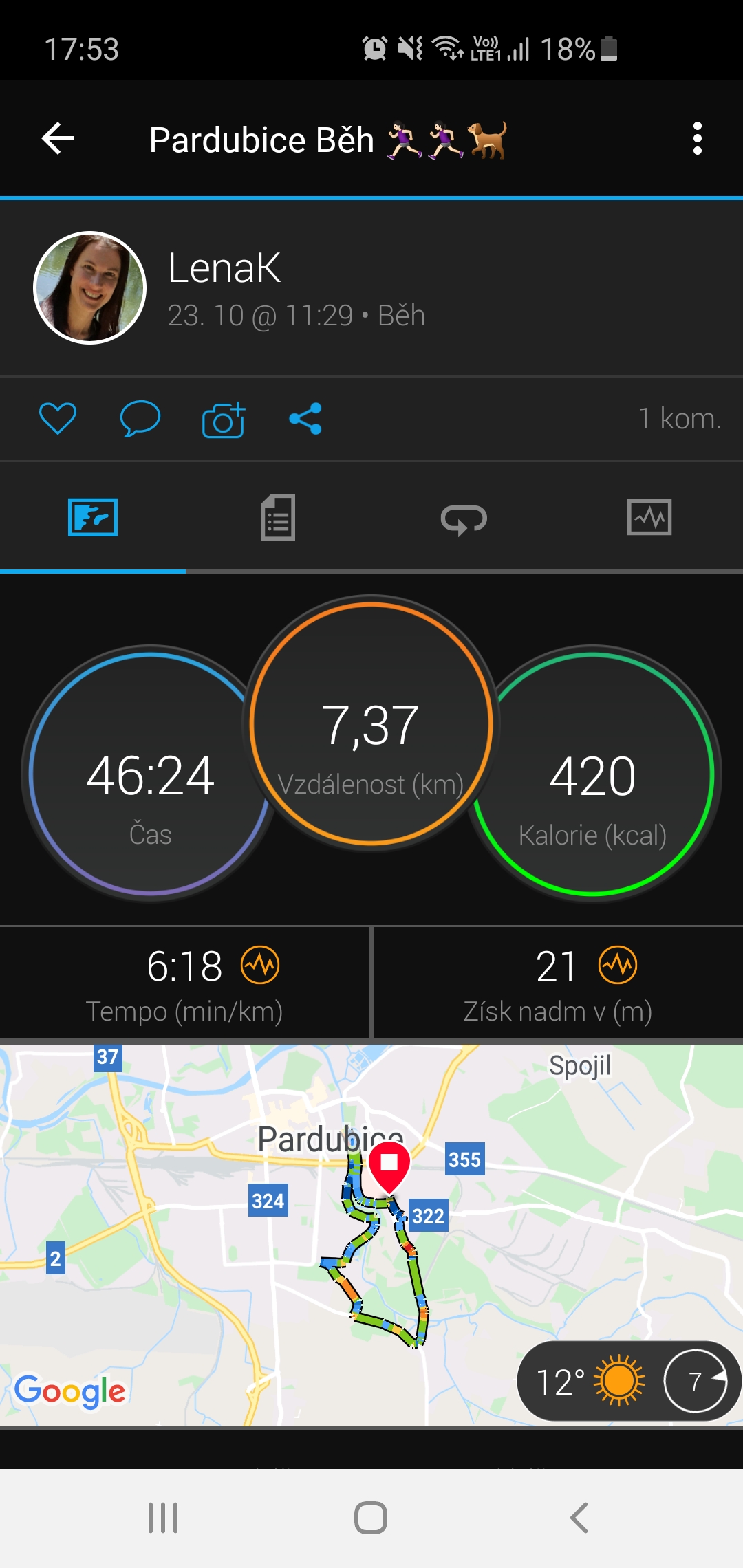743x1568 pixels.
Task: Open the recent apps view
Action: pyautogui.click(x=163, y=1518)
